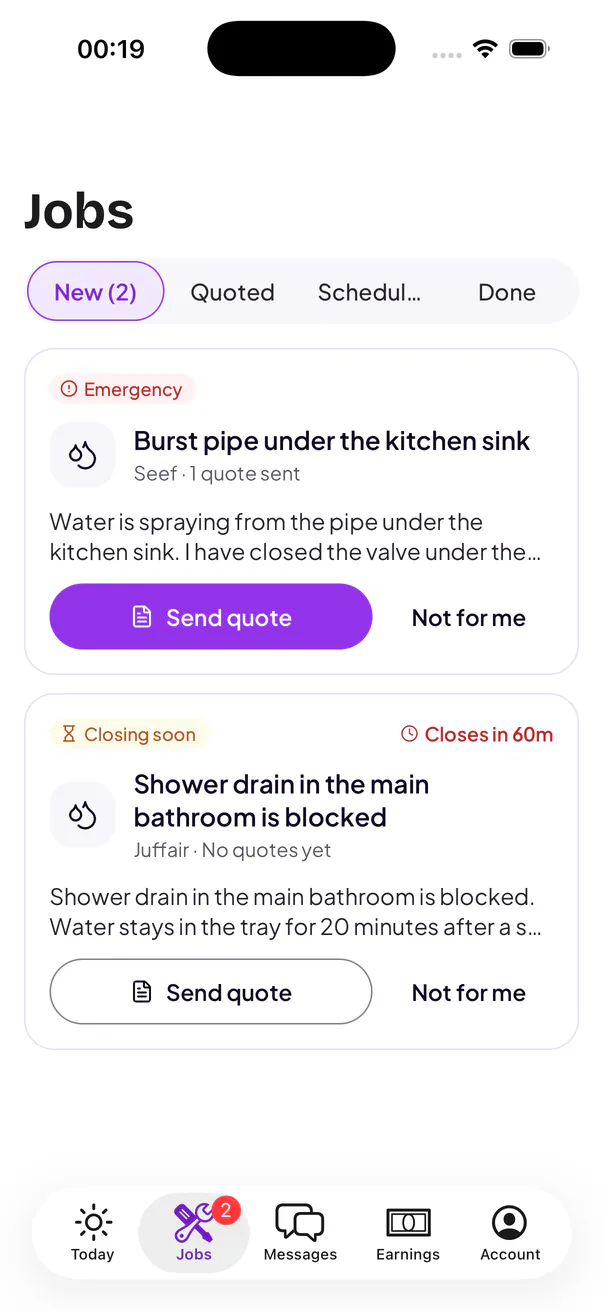Open the Burst pipe under the kitchen sink job
Screen dimensions: 603x1311
click(301, 512)
